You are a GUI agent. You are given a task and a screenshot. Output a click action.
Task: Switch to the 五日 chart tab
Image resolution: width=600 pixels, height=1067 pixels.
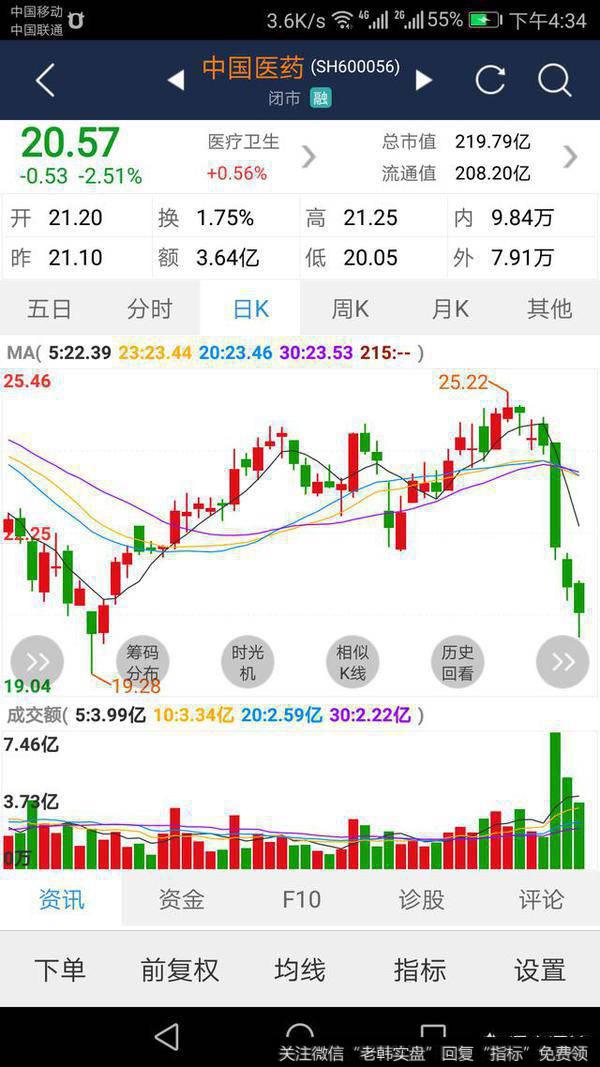point(49,309)
